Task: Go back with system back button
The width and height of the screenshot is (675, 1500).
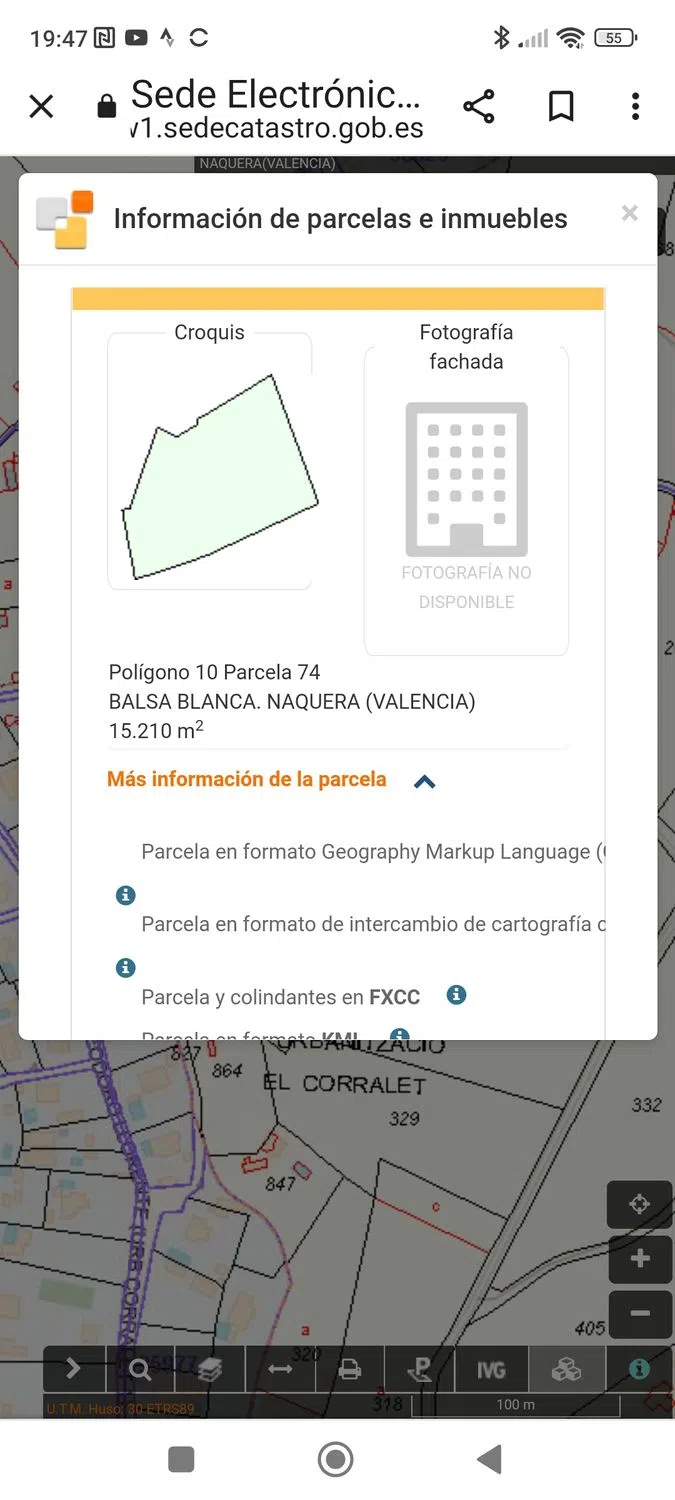Action: click(489, 1459)
